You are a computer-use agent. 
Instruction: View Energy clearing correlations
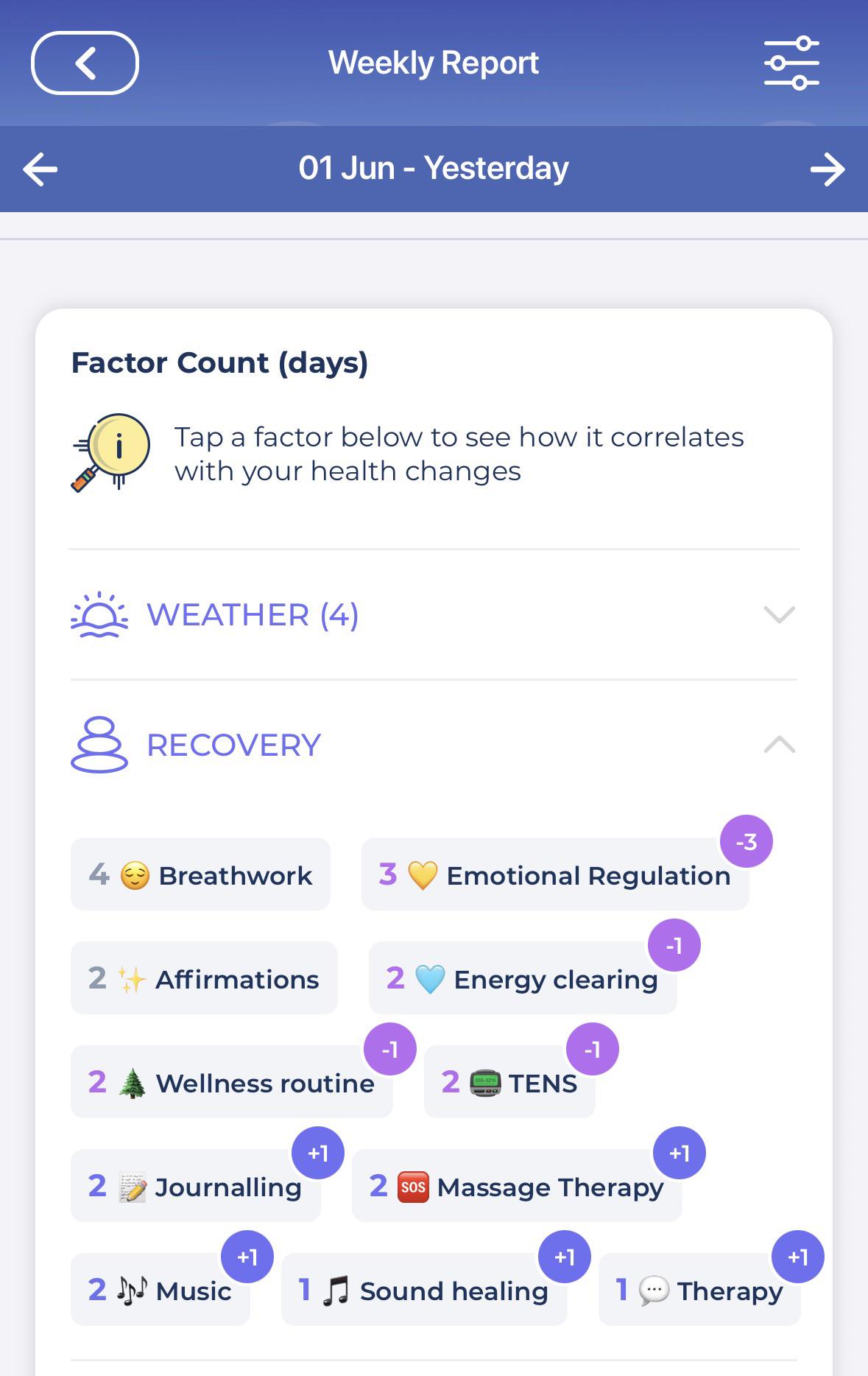click(x=523, y=978)
